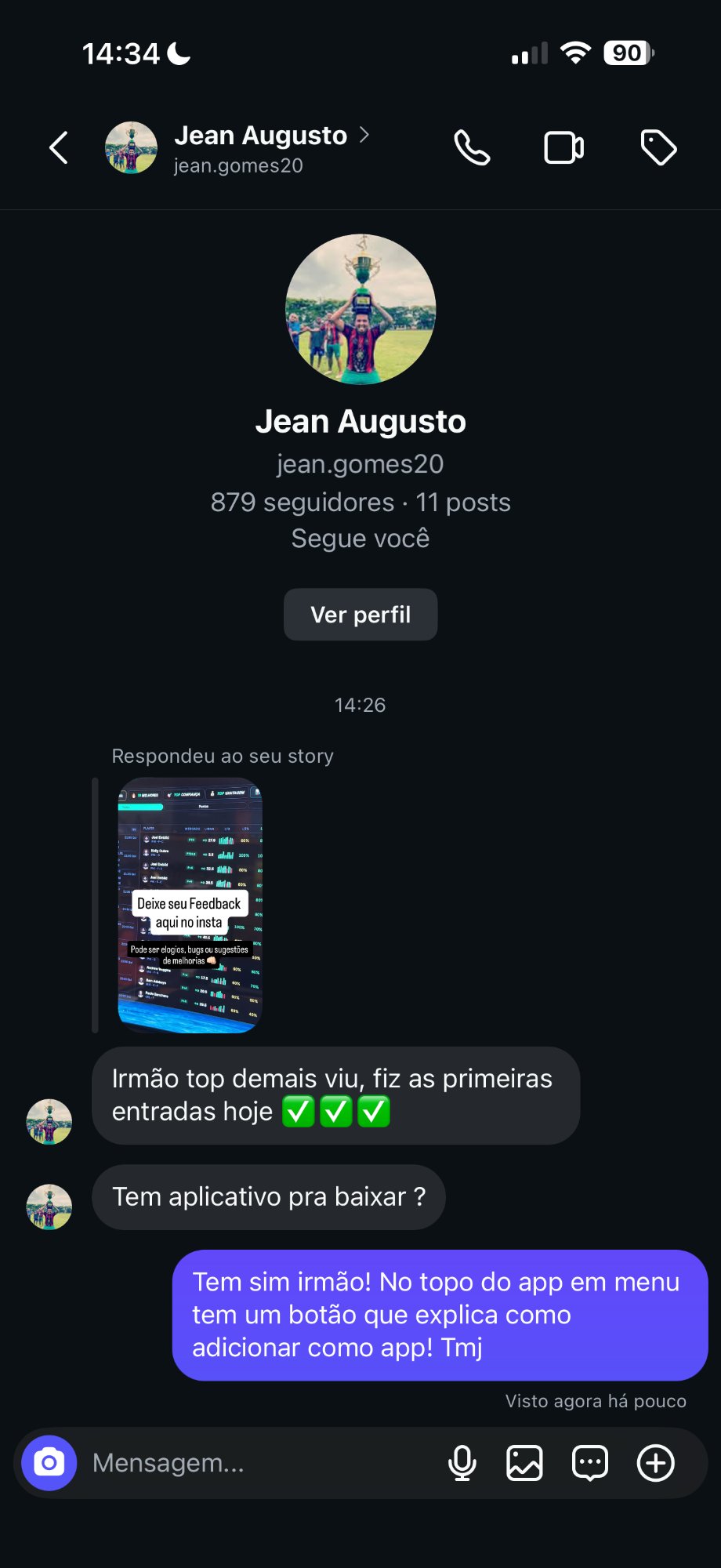Open Jean Augusto's conversation details via header name

pyautogui.click(x=261, y=135)
